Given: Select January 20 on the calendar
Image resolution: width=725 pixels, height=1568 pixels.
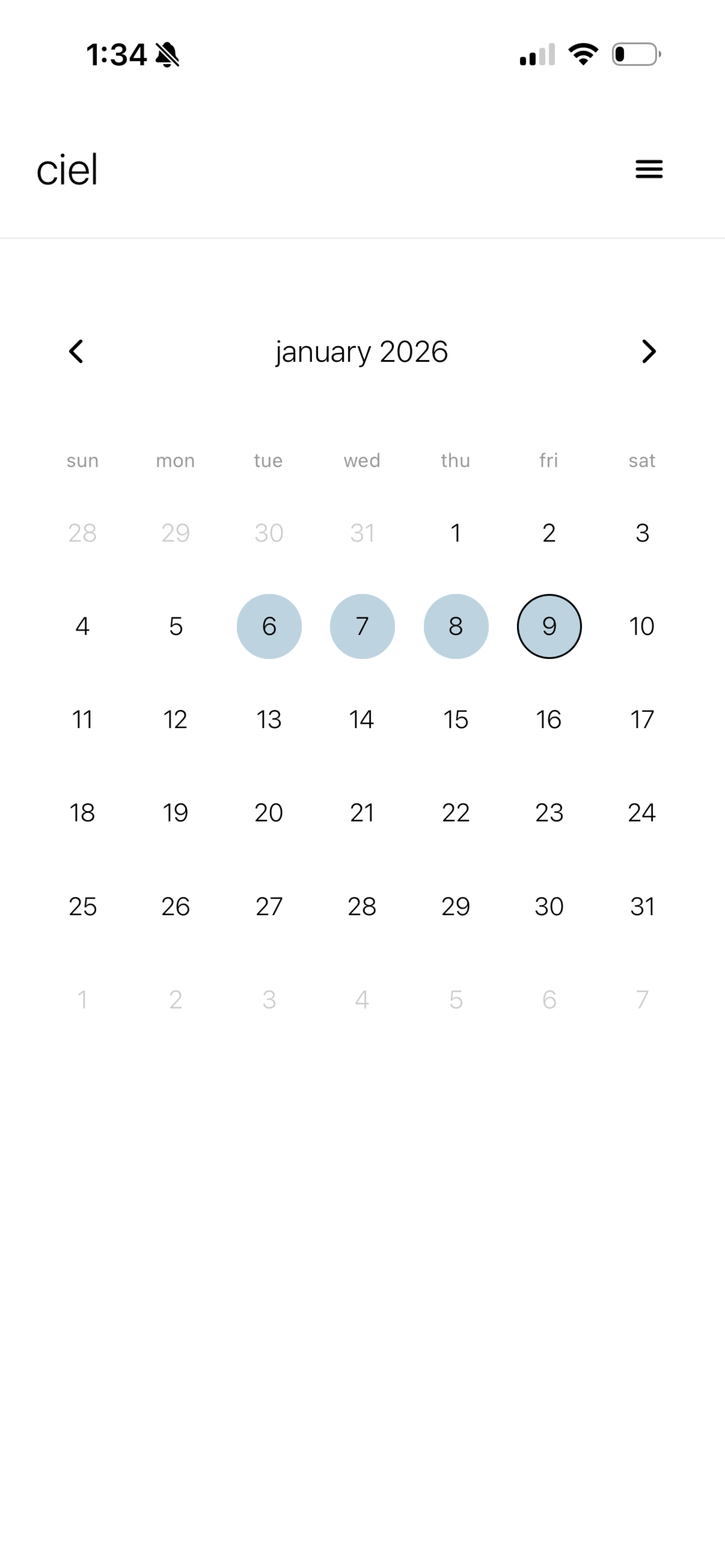Looking at the screenshot, I should click(269, 813).
